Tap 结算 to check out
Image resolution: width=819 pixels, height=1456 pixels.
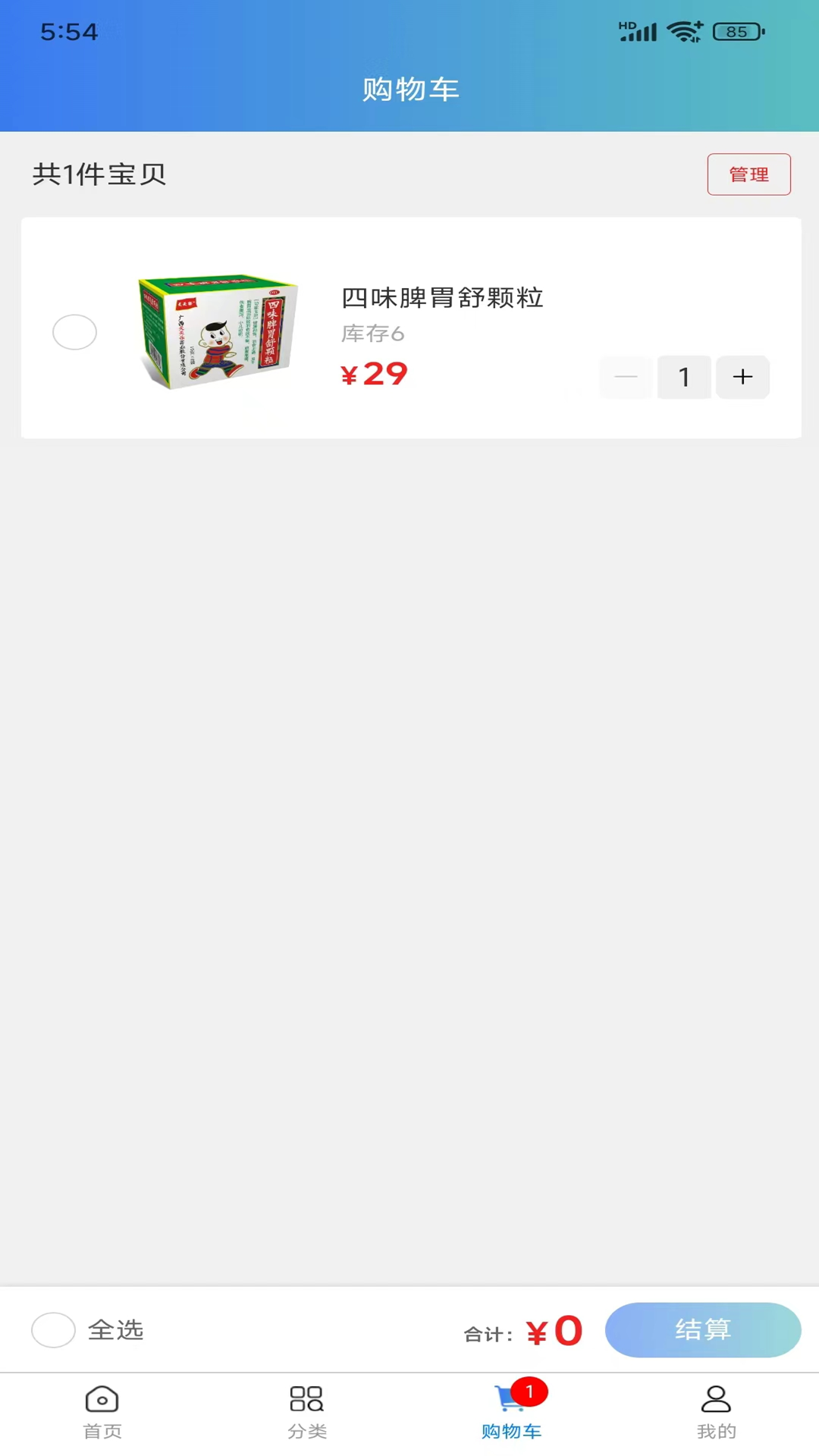point(702,1330)
